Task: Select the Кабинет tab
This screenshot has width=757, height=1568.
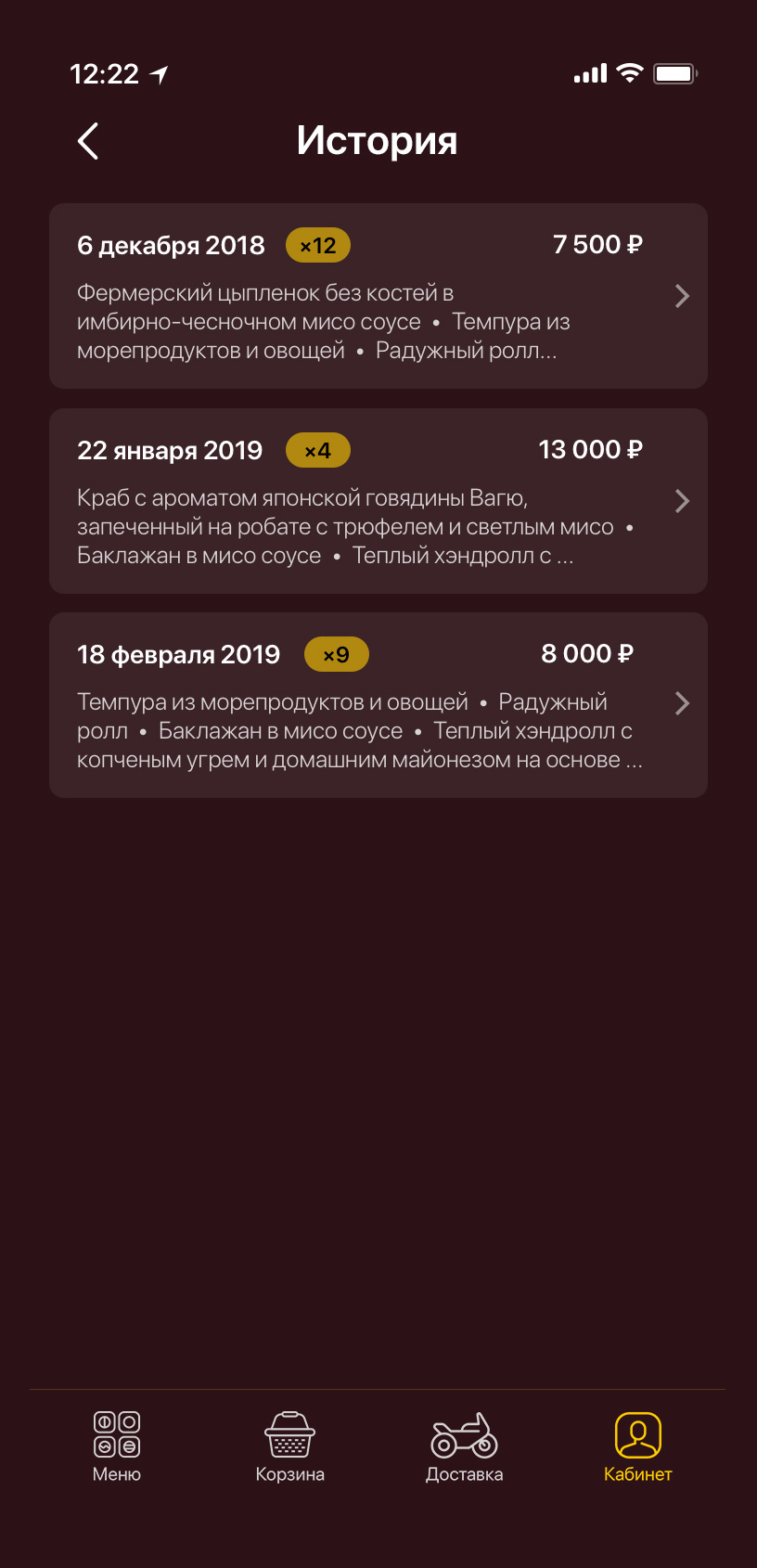Action: [638, 1446]
